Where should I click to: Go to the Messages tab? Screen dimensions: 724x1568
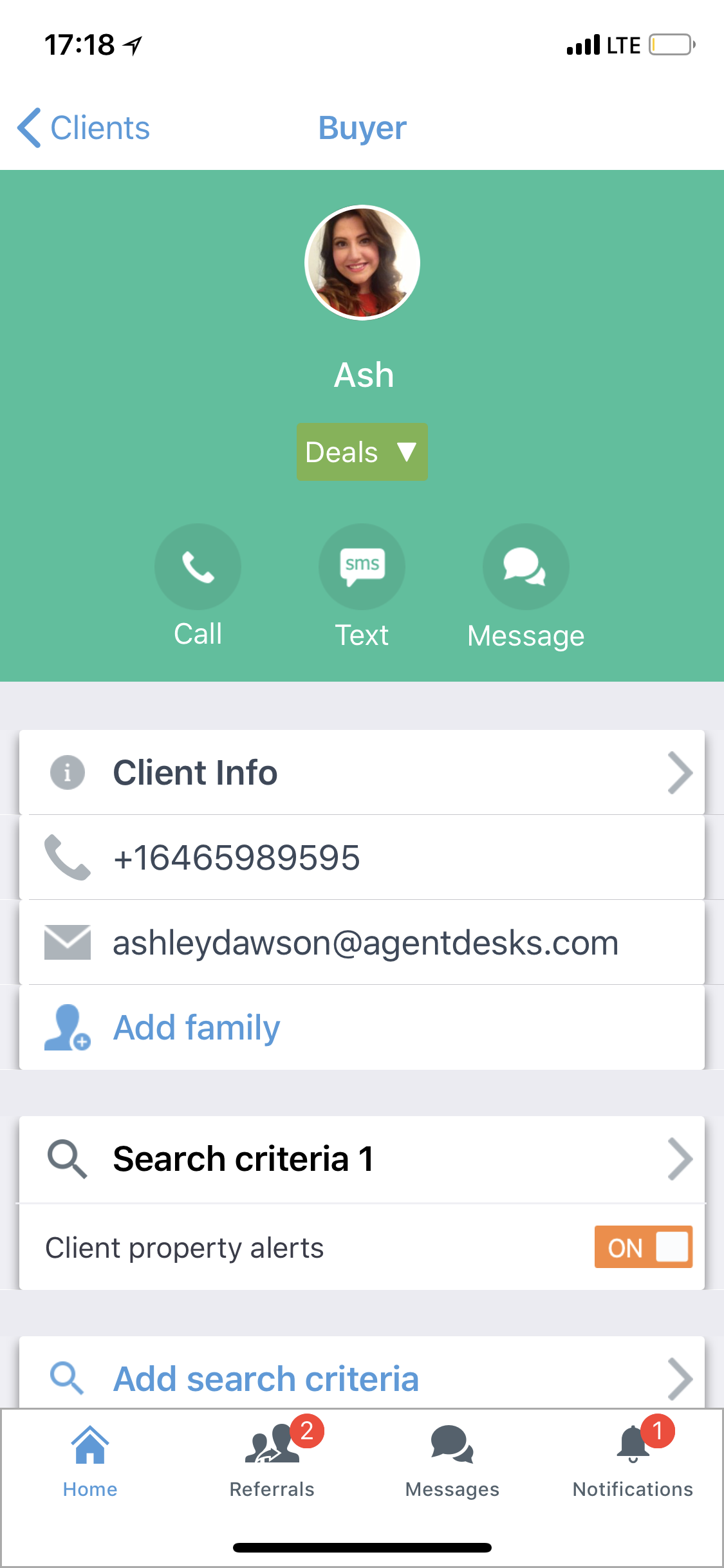452,1461
